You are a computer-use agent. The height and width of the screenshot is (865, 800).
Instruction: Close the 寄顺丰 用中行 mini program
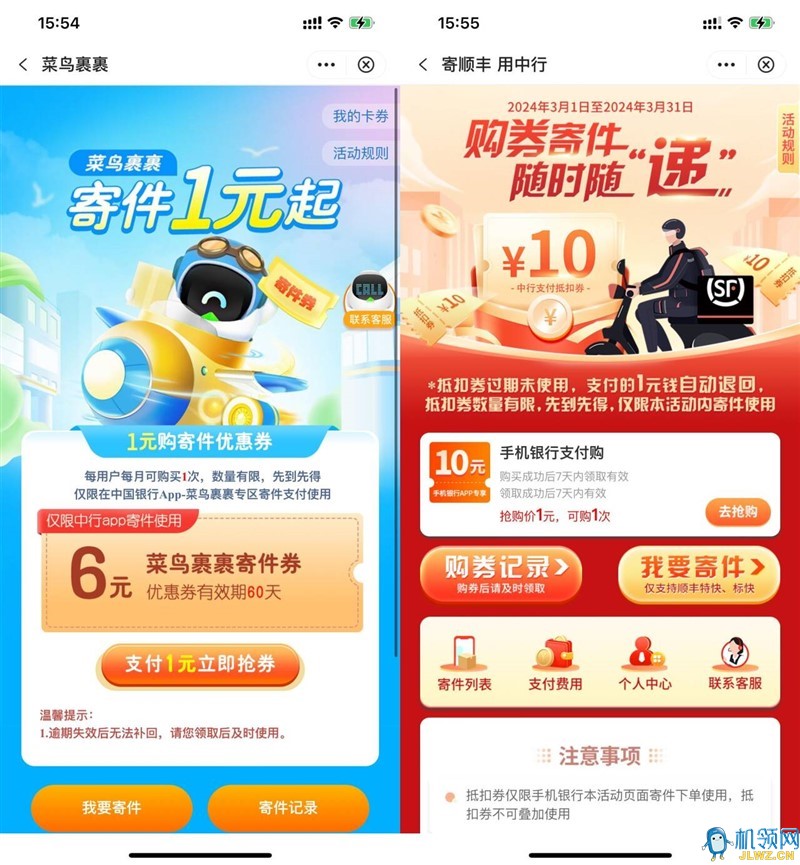coord(765,65)
